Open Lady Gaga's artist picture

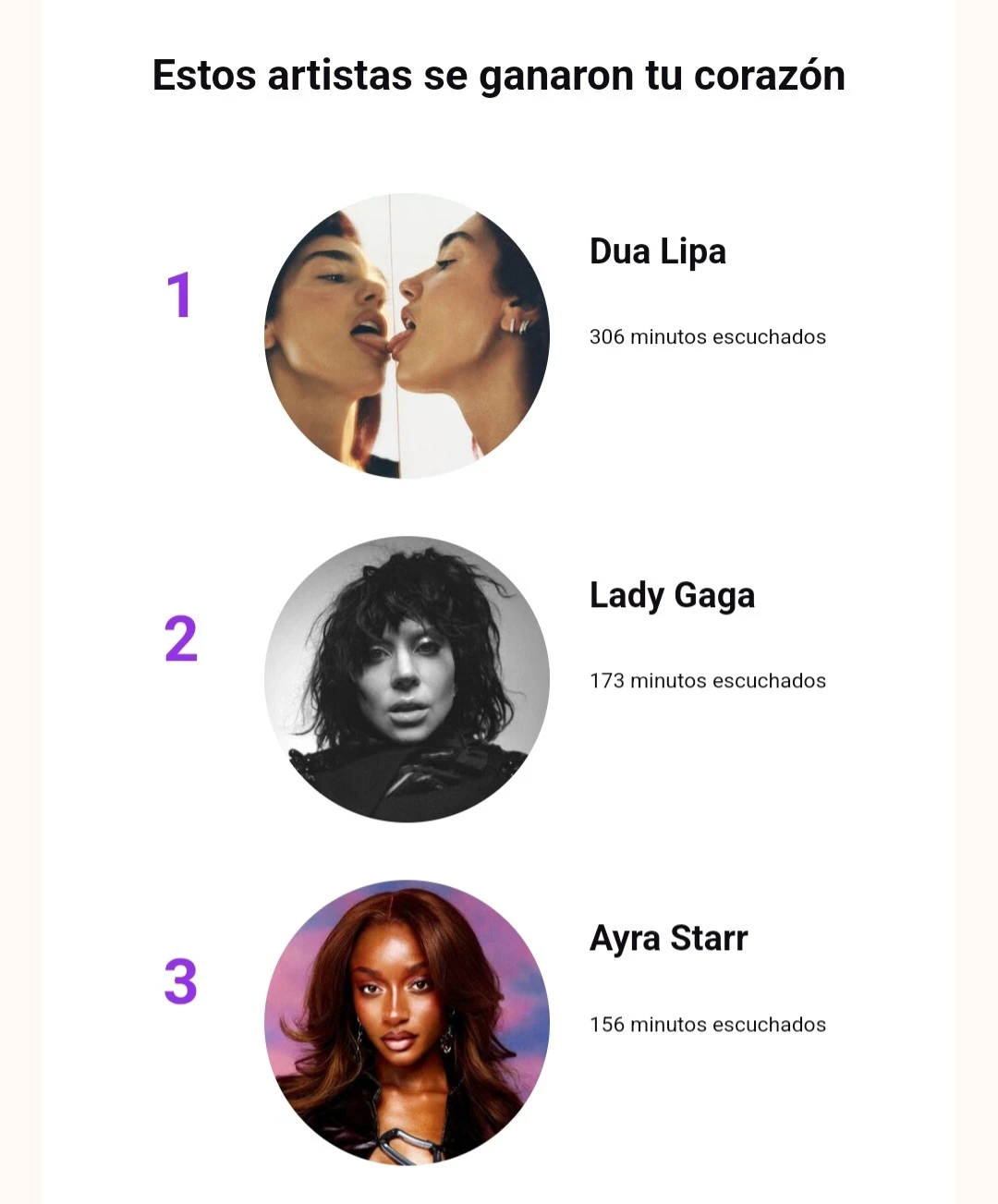click(x=407, y=679)
